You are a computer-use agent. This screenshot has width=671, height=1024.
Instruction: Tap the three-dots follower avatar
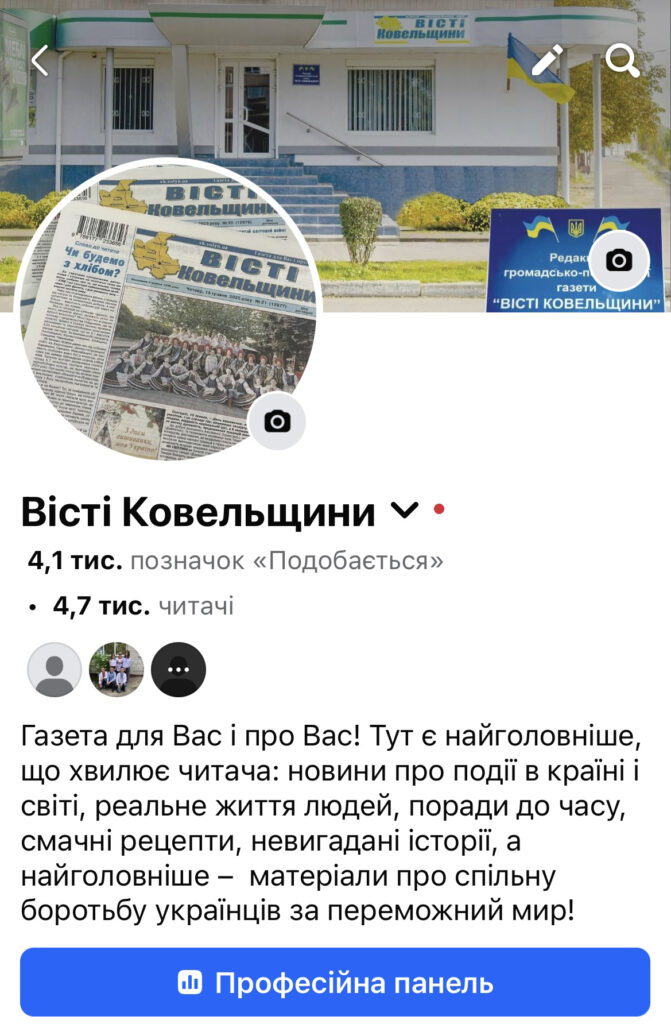click(x=178, y=669)
